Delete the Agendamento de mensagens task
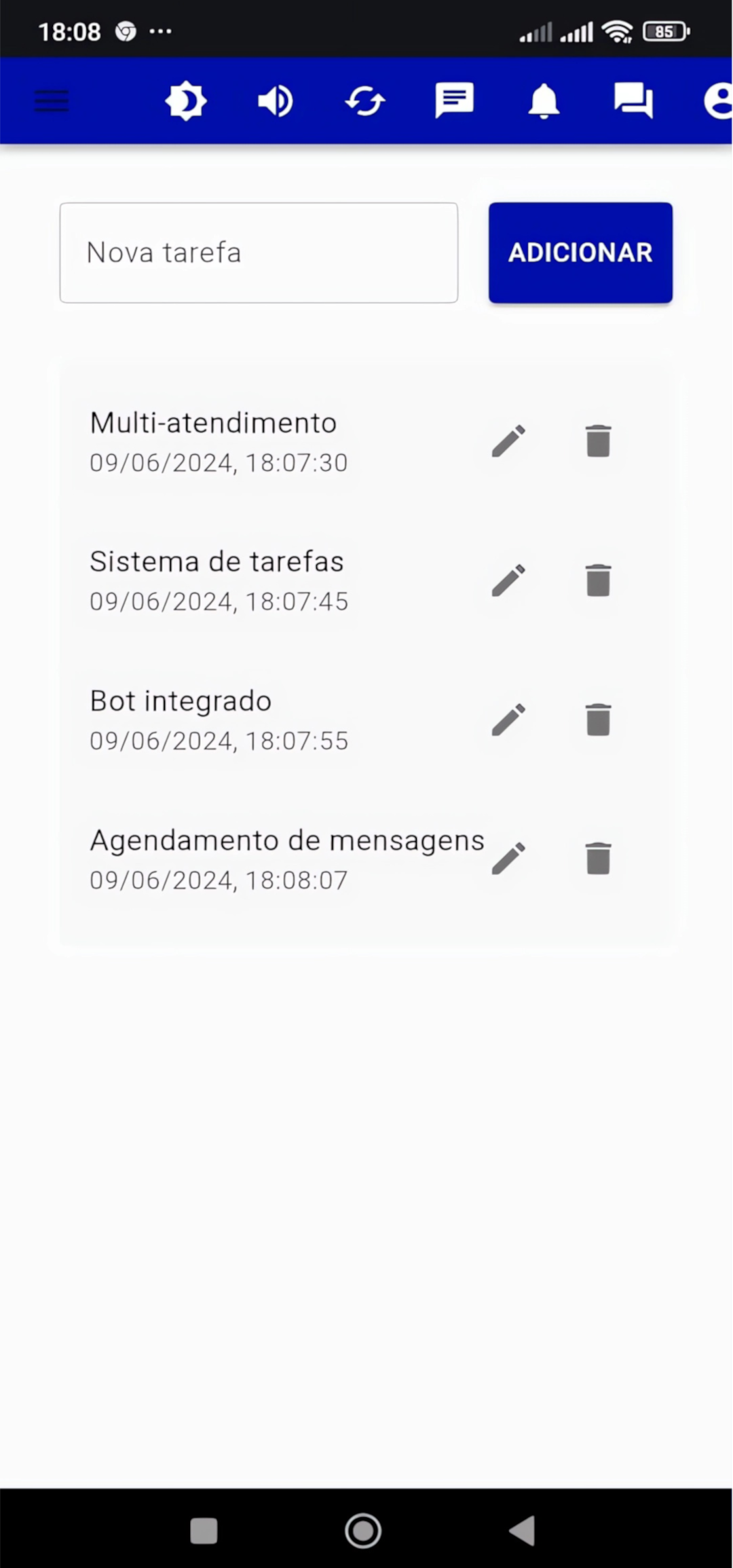Screen dimensions: 733x1568 [598, 859]
